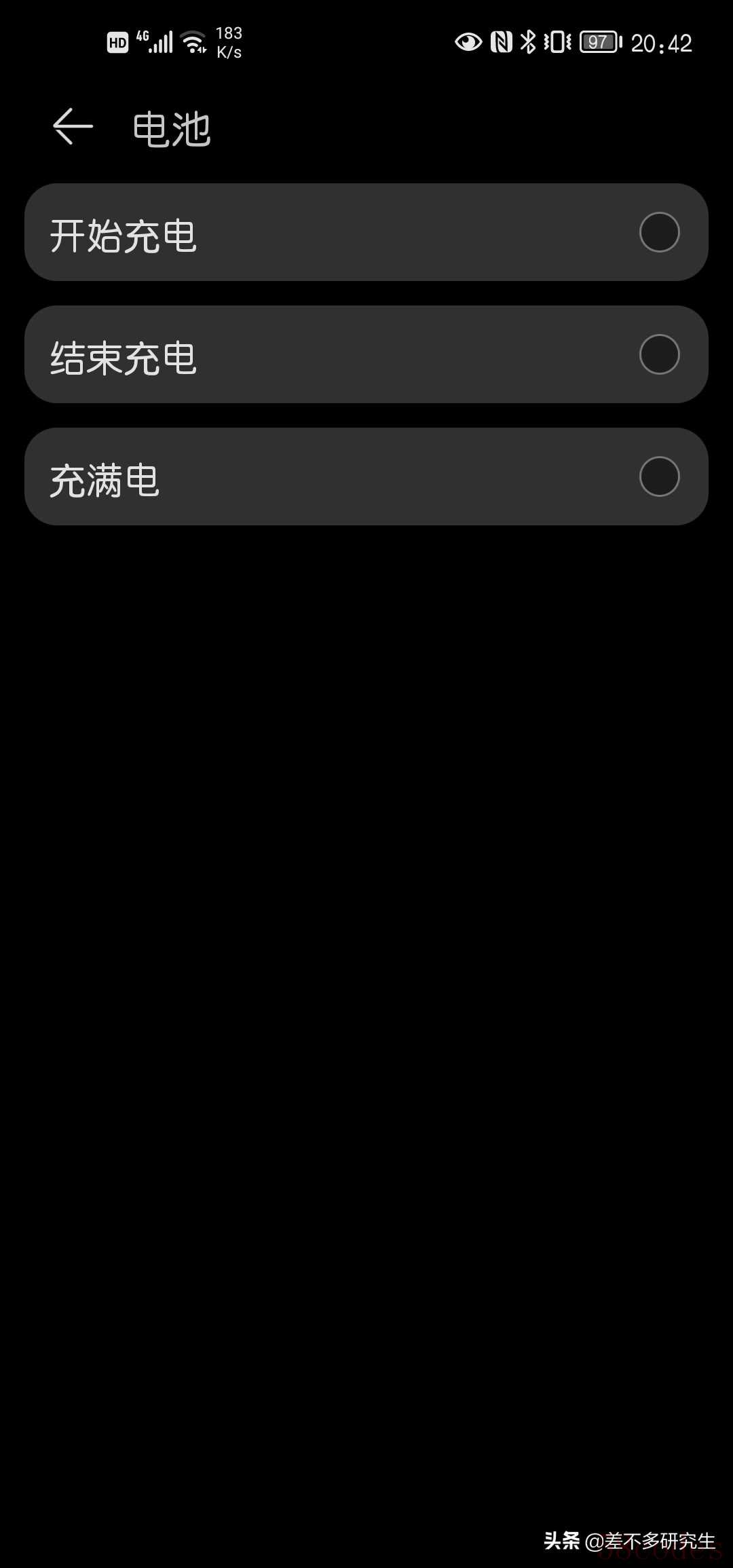Choose the 结束充电 option
Image resolution: width=733 pixels, height=1568 pixels.
[x=366, y=354]
